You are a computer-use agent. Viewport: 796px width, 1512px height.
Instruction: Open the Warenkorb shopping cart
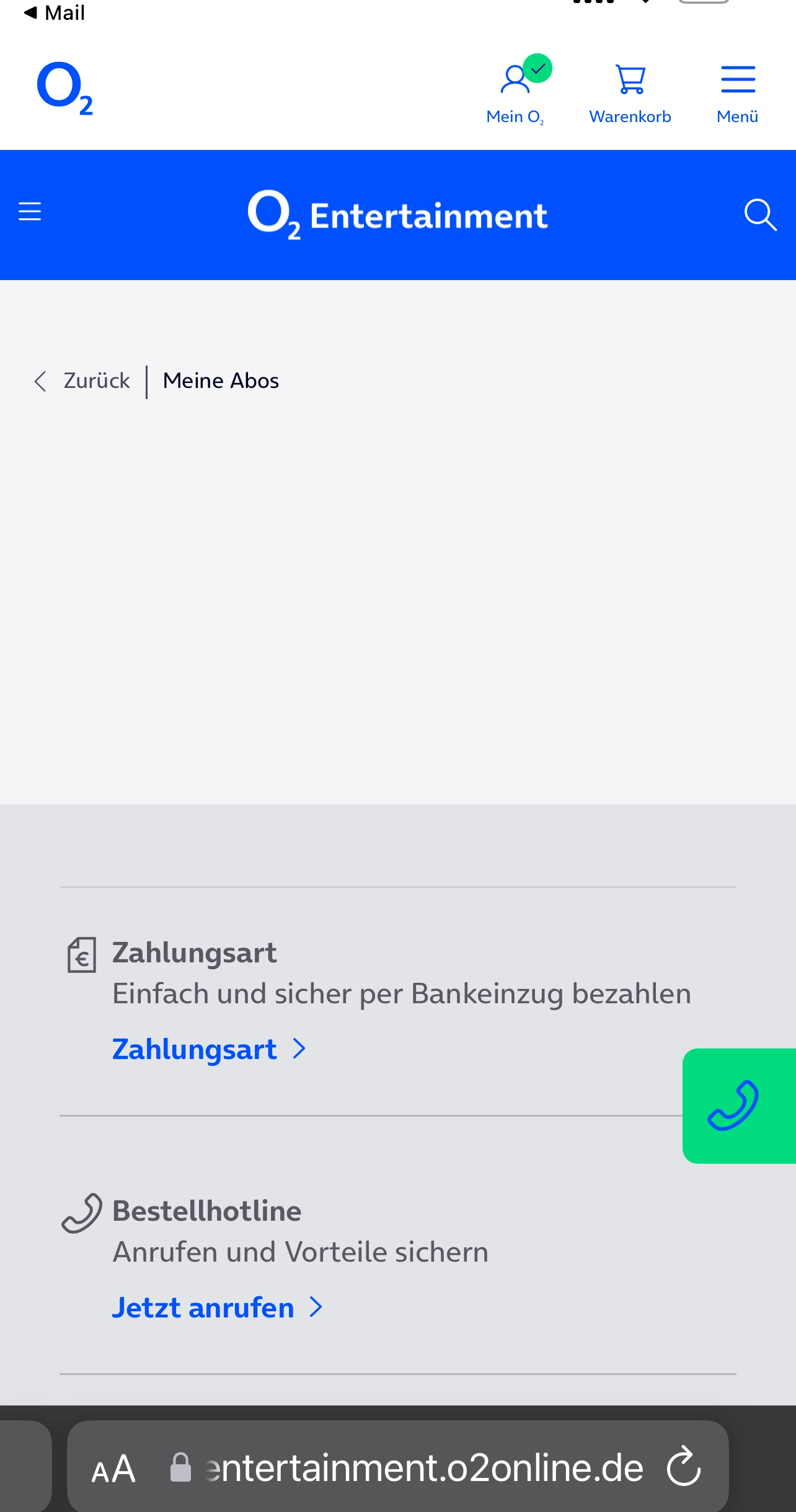[x=630, y=94]
